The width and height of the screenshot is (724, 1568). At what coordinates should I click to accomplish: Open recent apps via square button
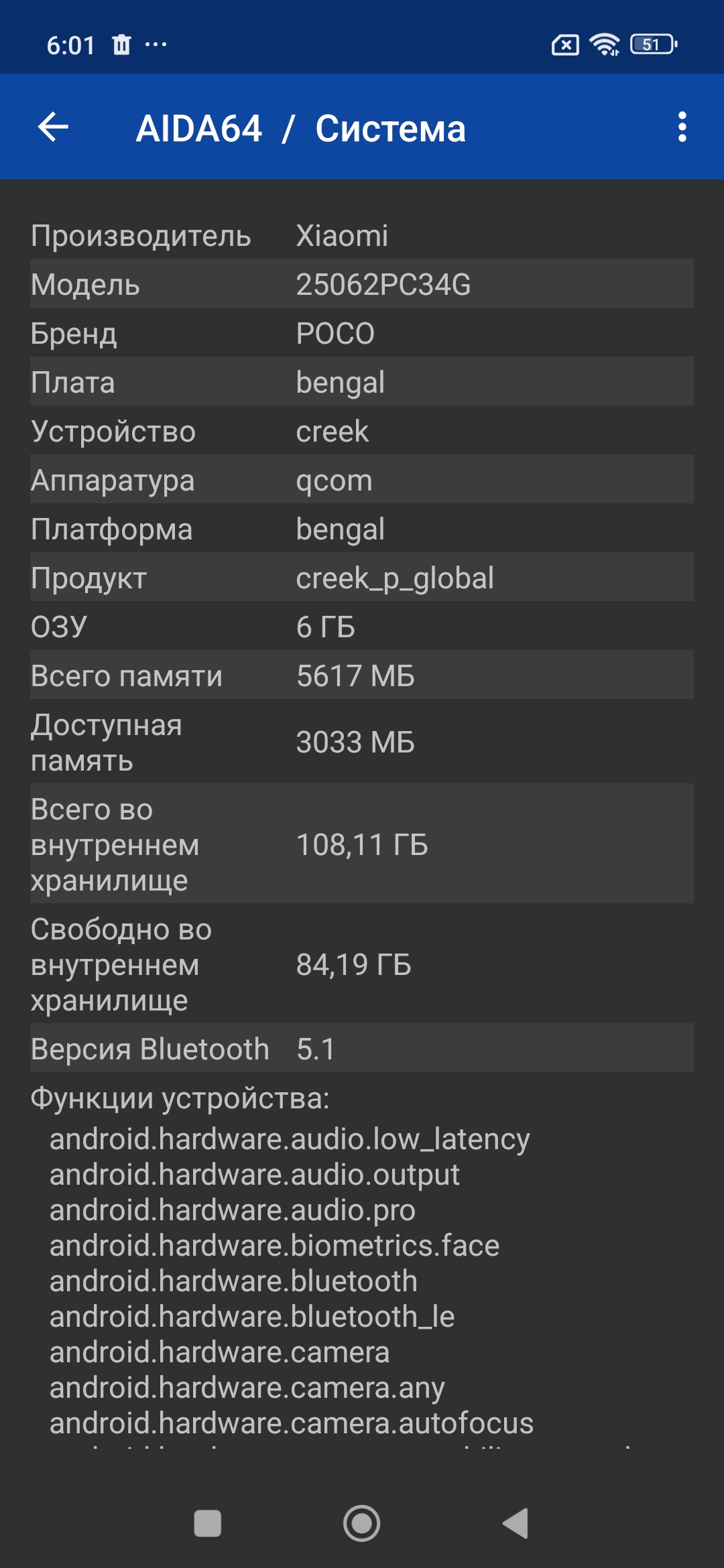[x=207, y=1523]
